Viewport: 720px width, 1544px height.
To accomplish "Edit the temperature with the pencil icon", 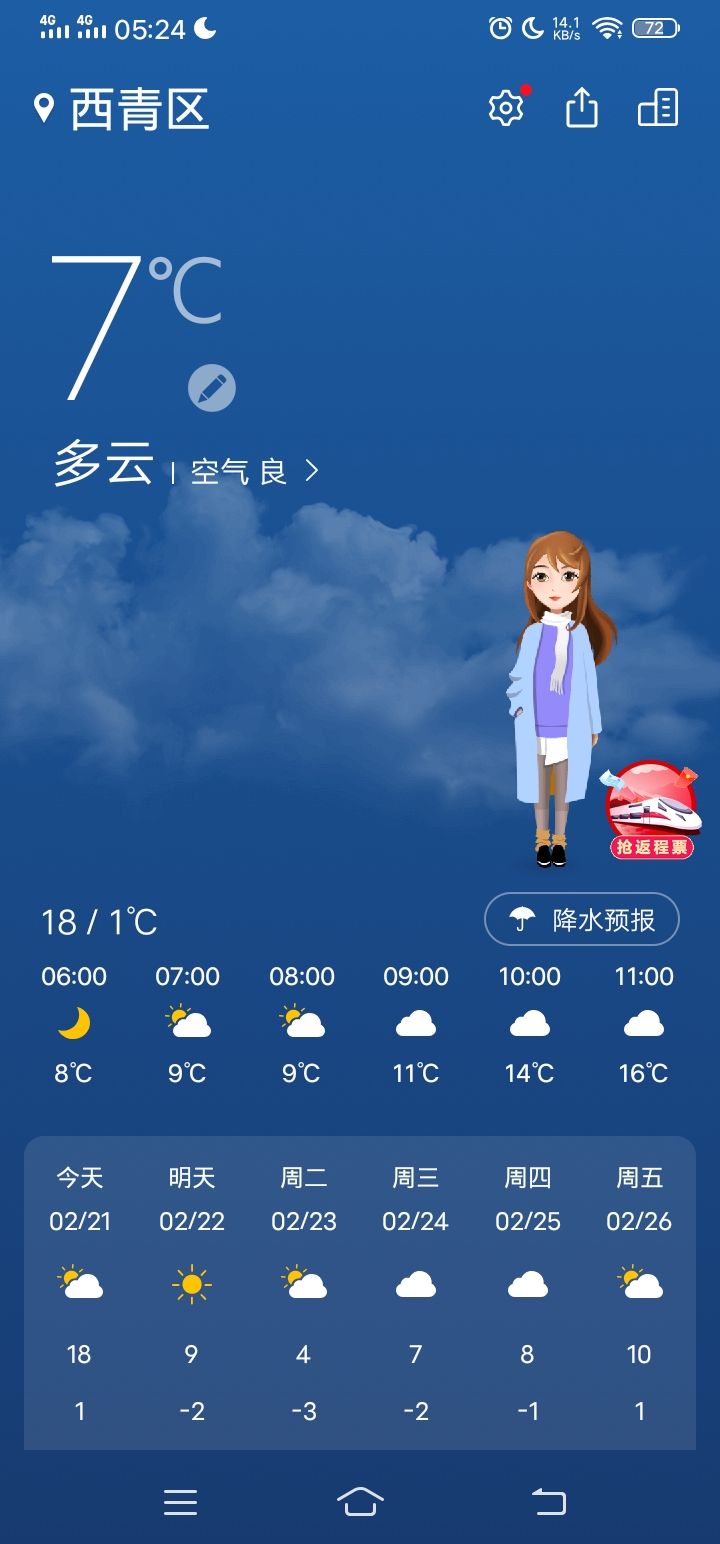I will (212, 388).
